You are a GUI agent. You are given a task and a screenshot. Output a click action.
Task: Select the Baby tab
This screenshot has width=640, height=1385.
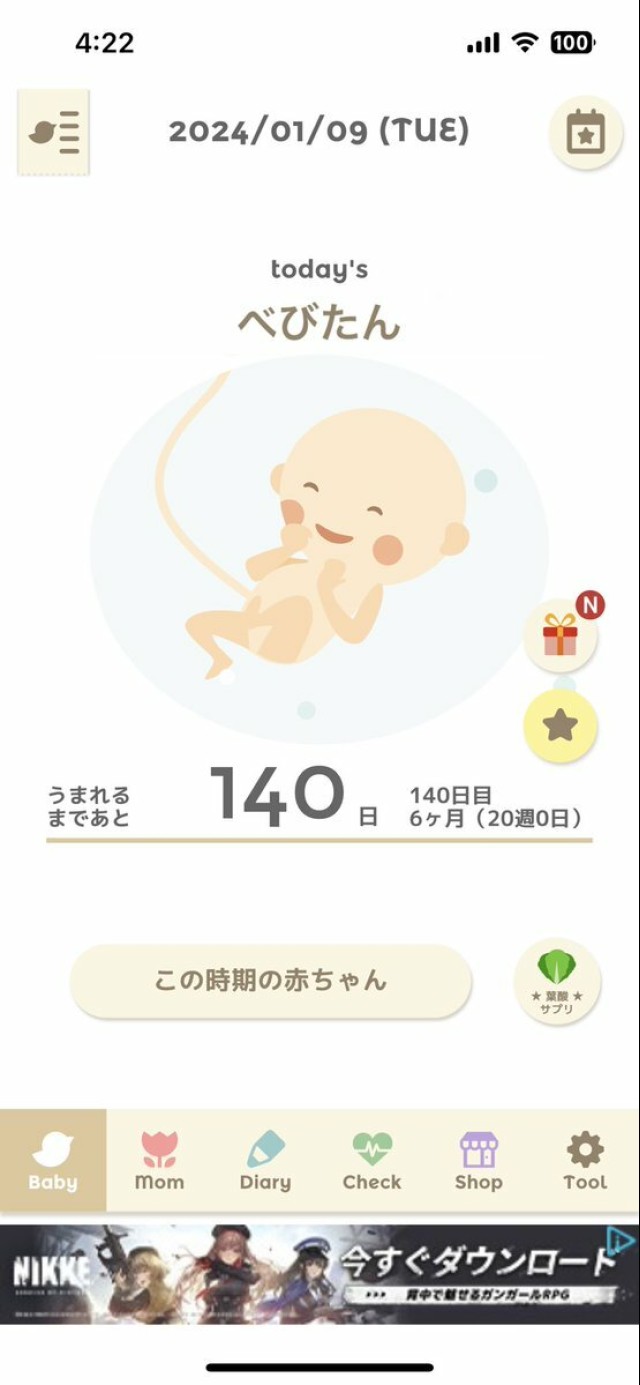pyautogui.click(x=53, y=1161)
